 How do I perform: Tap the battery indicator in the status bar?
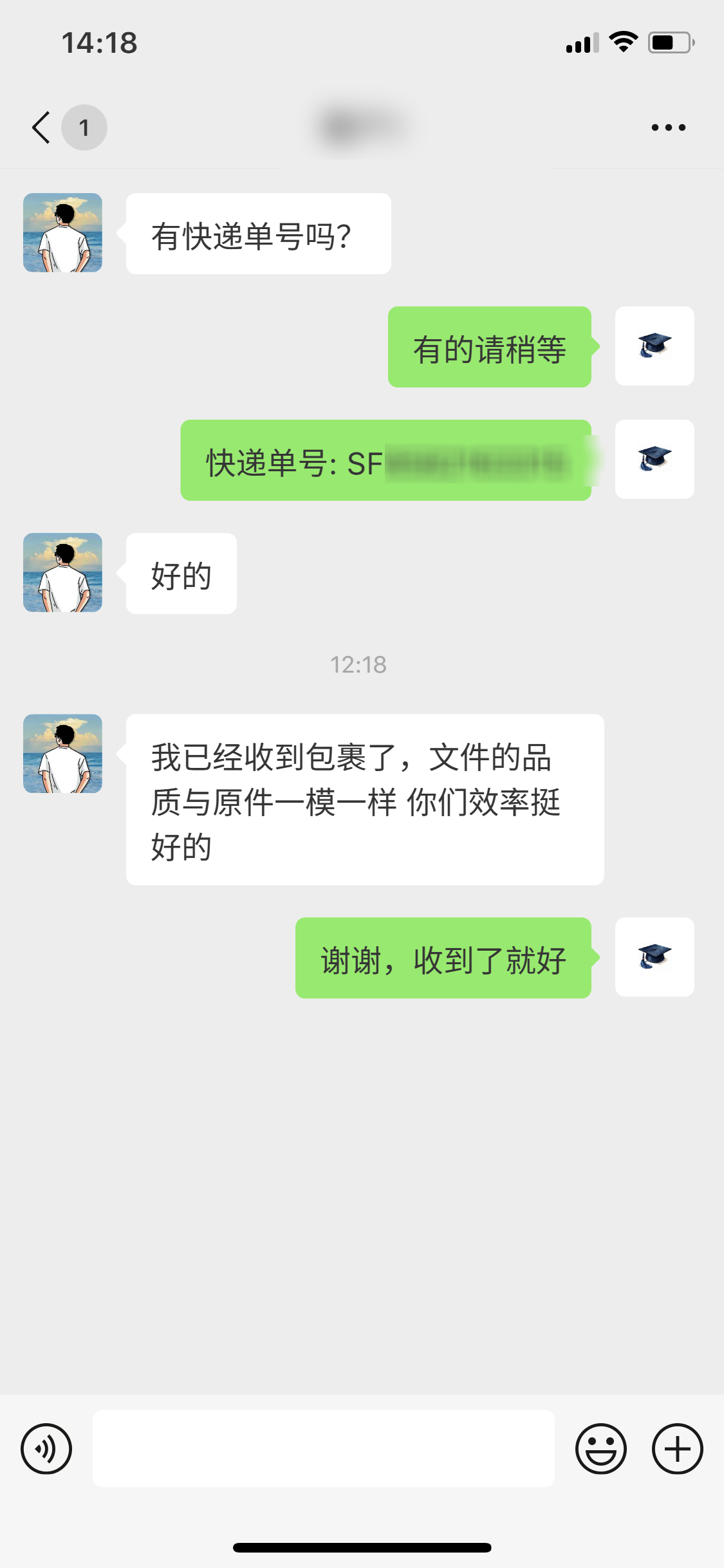(668, 41)
